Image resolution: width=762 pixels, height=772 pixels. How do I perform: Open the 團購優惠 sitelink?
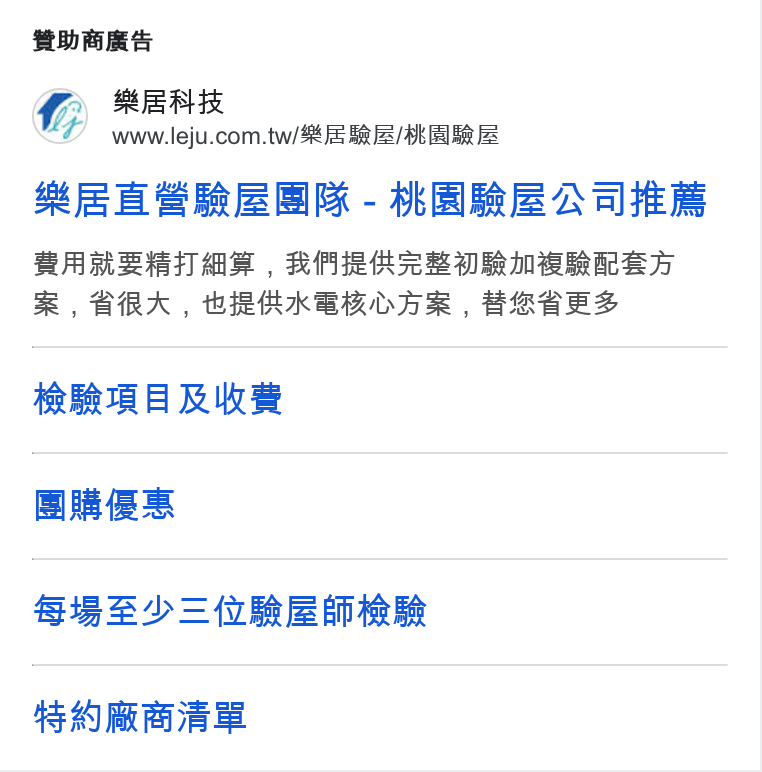pos(104,505)
